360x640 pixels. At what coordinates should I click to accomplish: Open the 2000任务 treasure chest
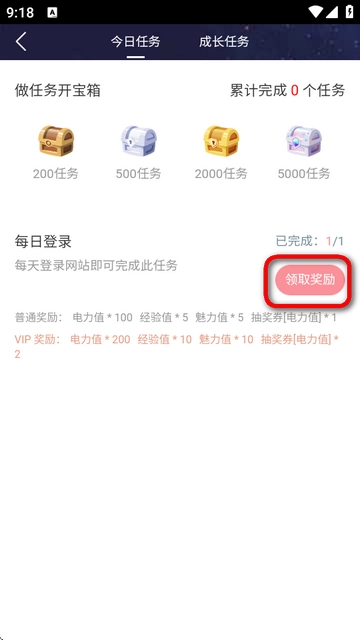[x=221, y=141]
